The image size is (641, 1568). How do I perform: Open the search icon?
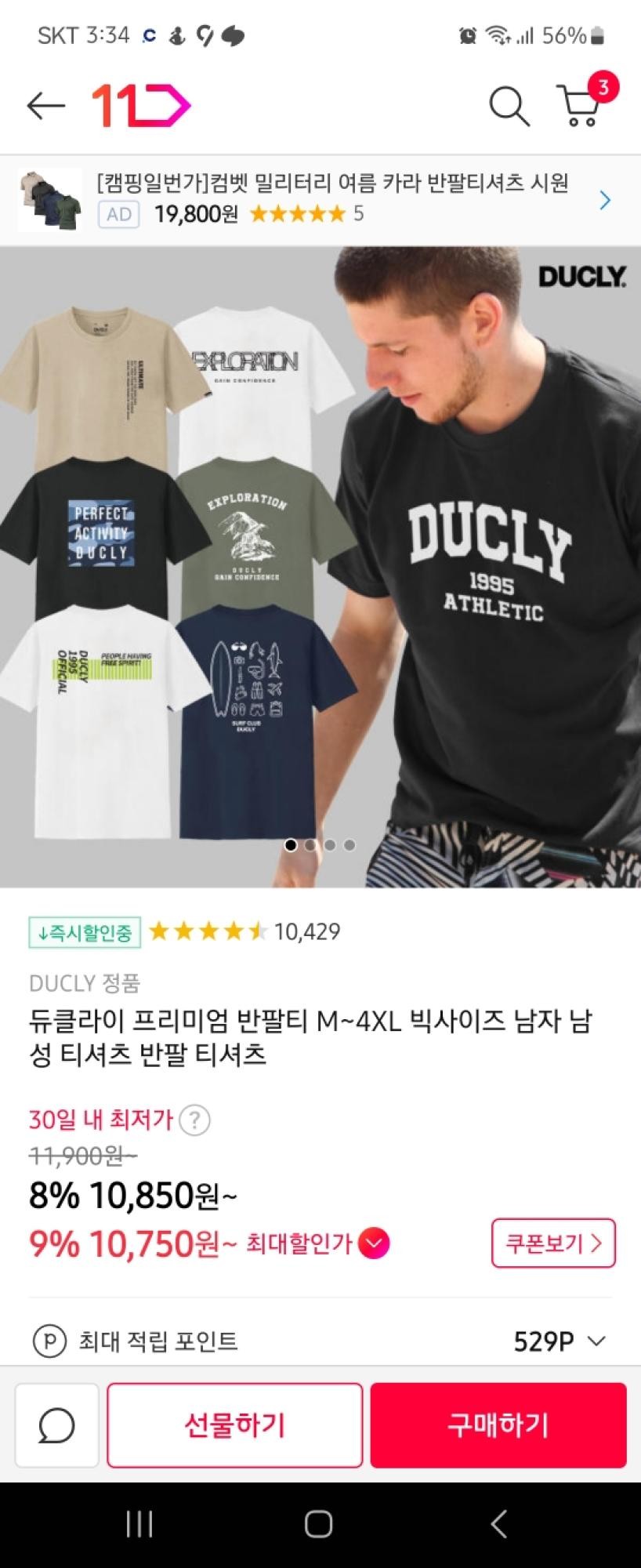(509, 106)
